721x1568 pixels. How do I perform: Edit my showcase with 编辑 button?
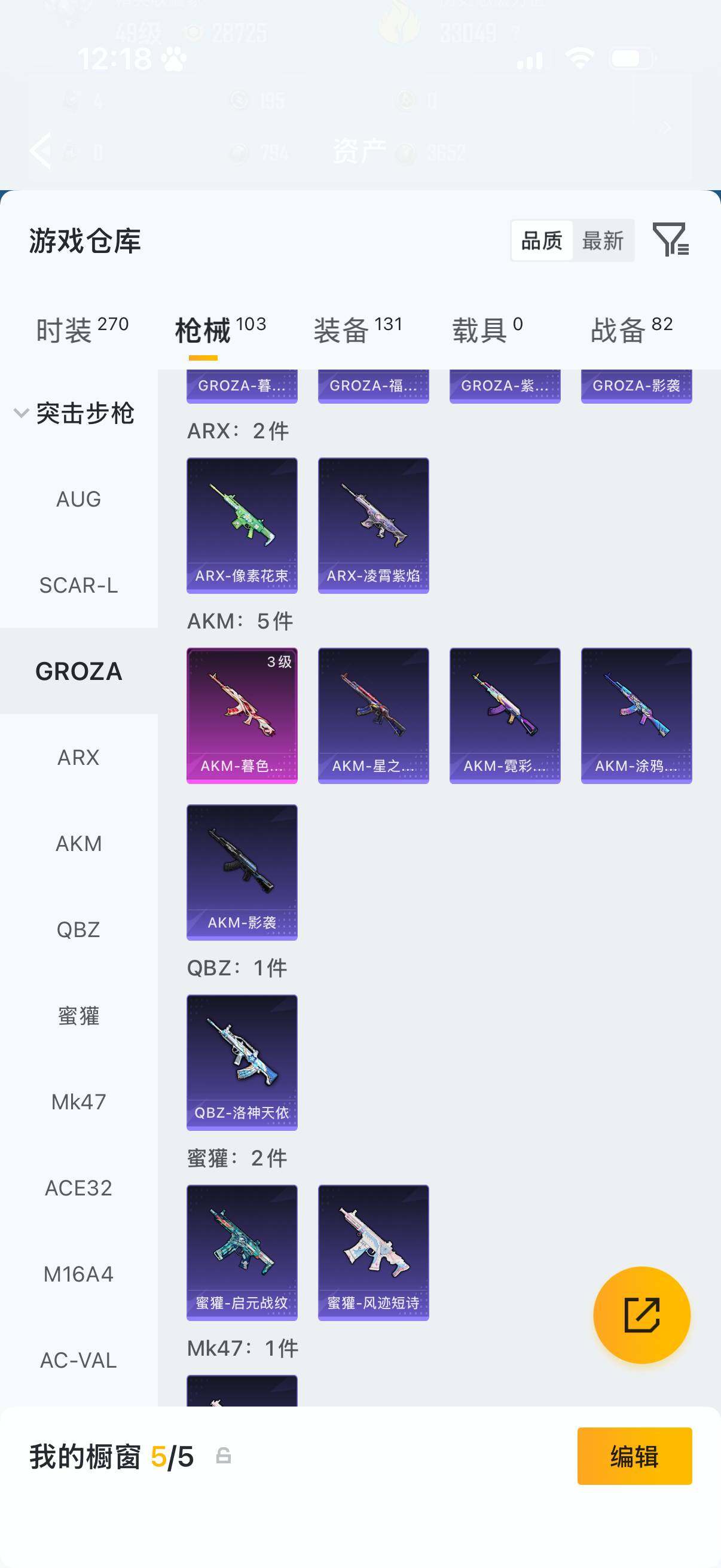[634, 1456]
